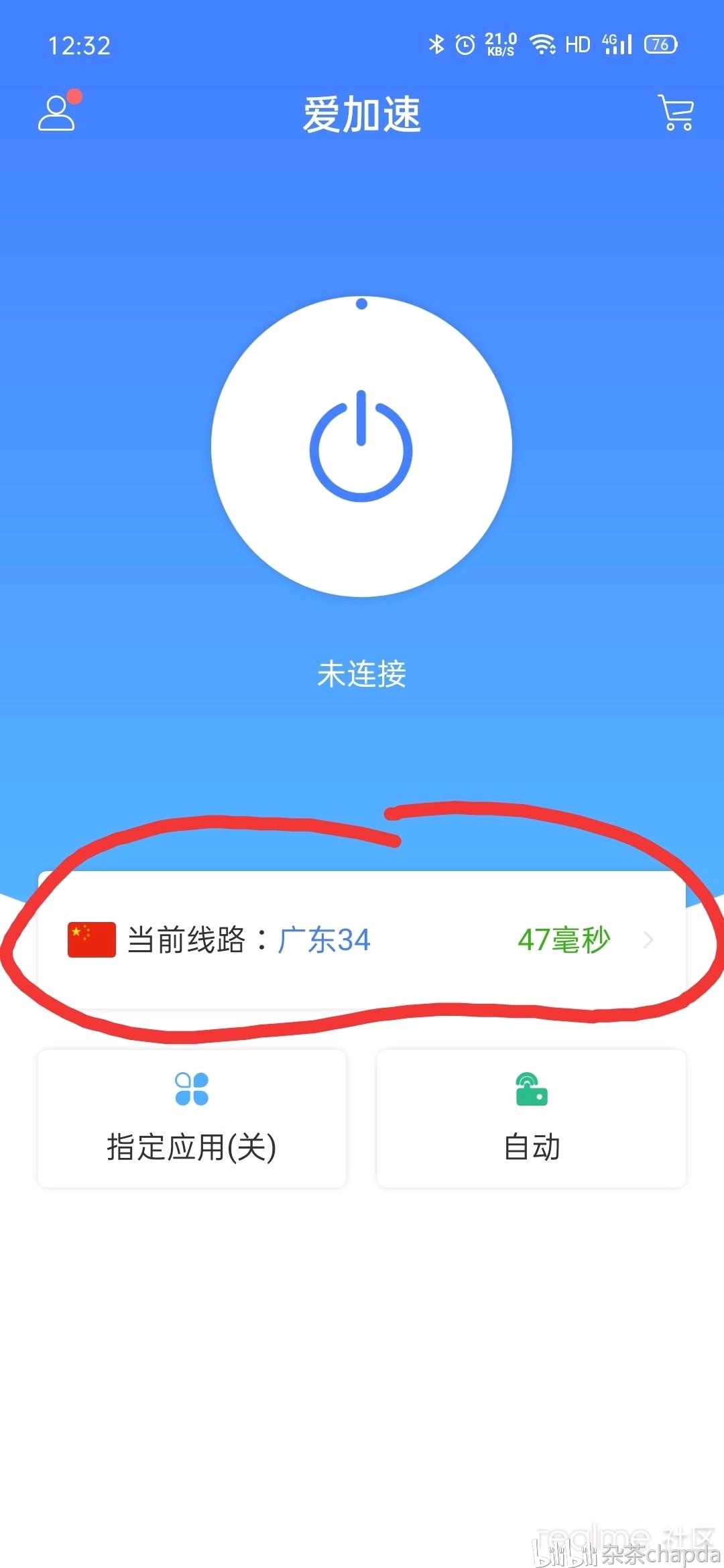Screen dimensions: 724x1568
Task: Open the shopping cart icon
Action: 675,113
